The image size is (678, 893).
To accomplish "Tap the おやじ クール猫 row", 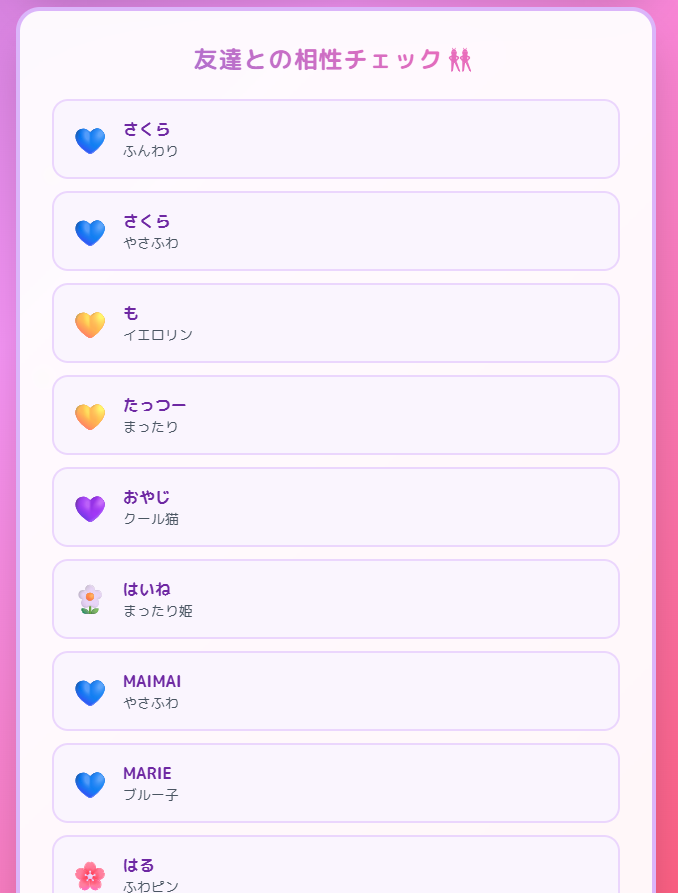I will tap(335, 507).
